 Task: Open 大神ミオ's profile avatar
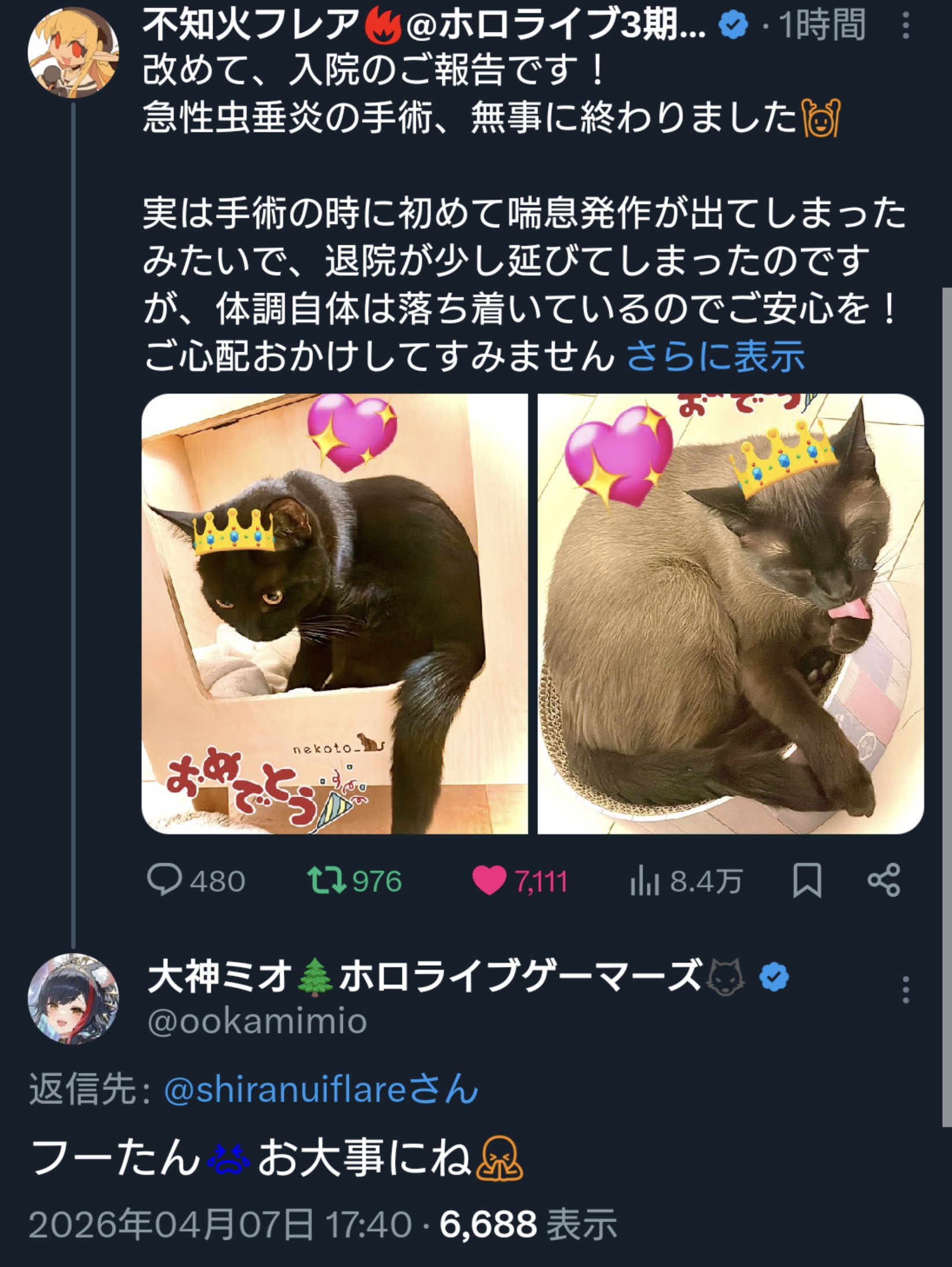[74, 999]
